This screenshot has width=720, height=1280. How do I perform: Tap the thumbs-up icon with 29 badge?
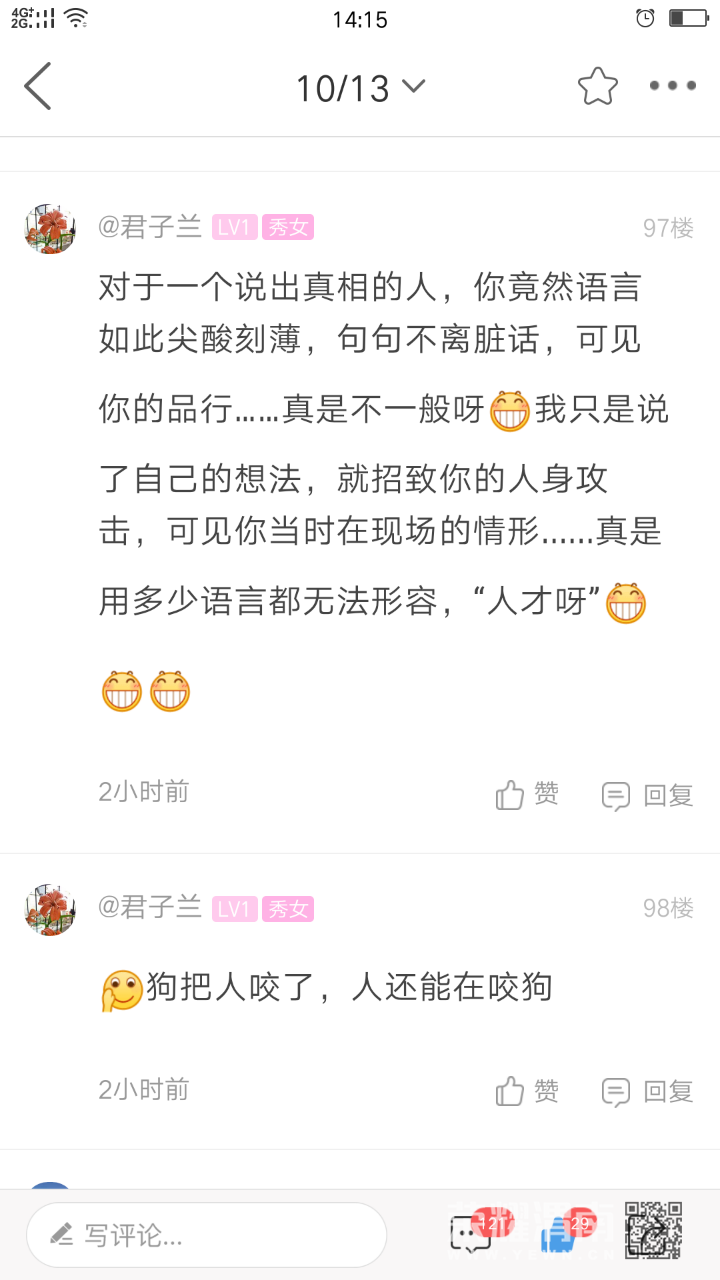click(x=560, y=1234)
